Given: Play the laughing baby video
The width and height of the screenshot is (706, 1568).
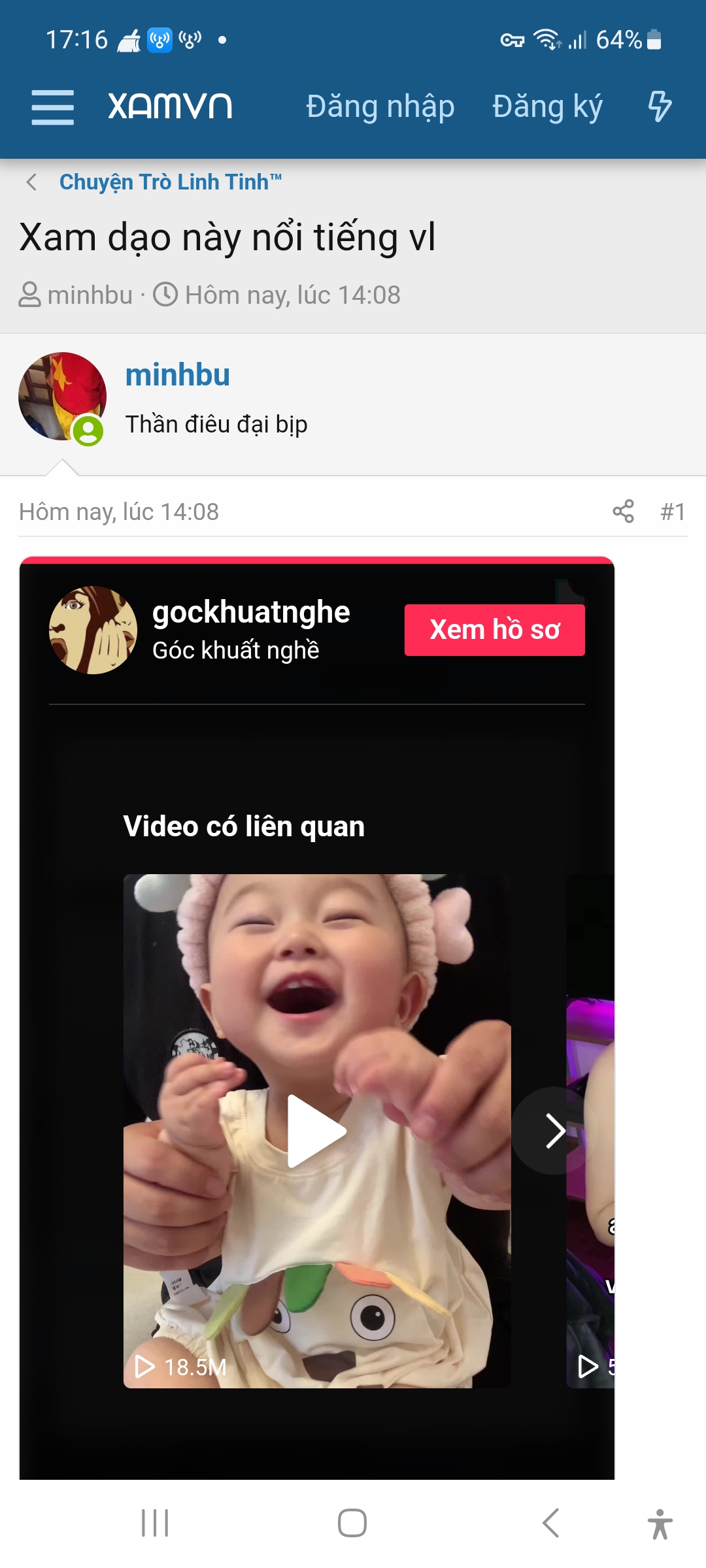Looking at the screenshot, I should tap(317, 1131).
